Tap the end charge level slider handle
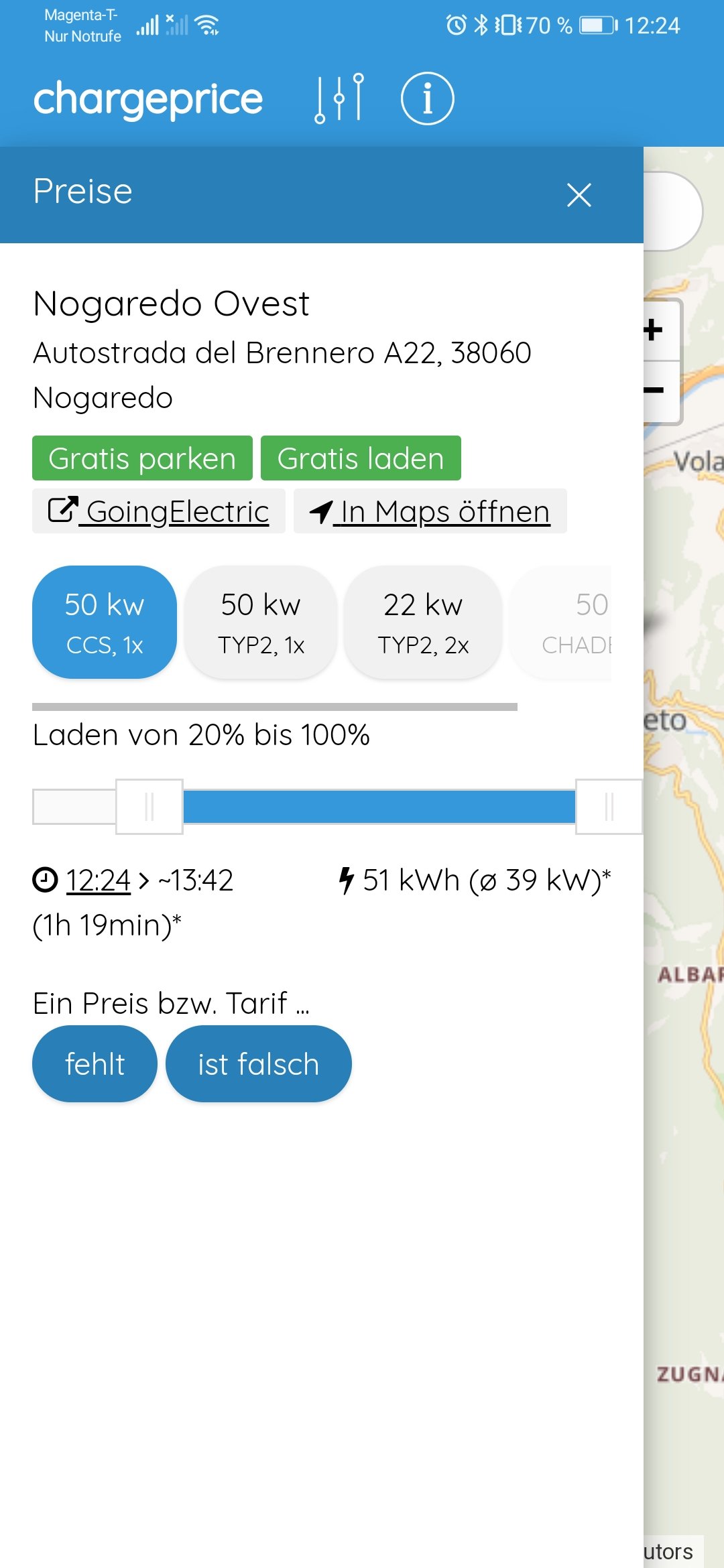Screen dimensions: 724x1568 (609, 806)
